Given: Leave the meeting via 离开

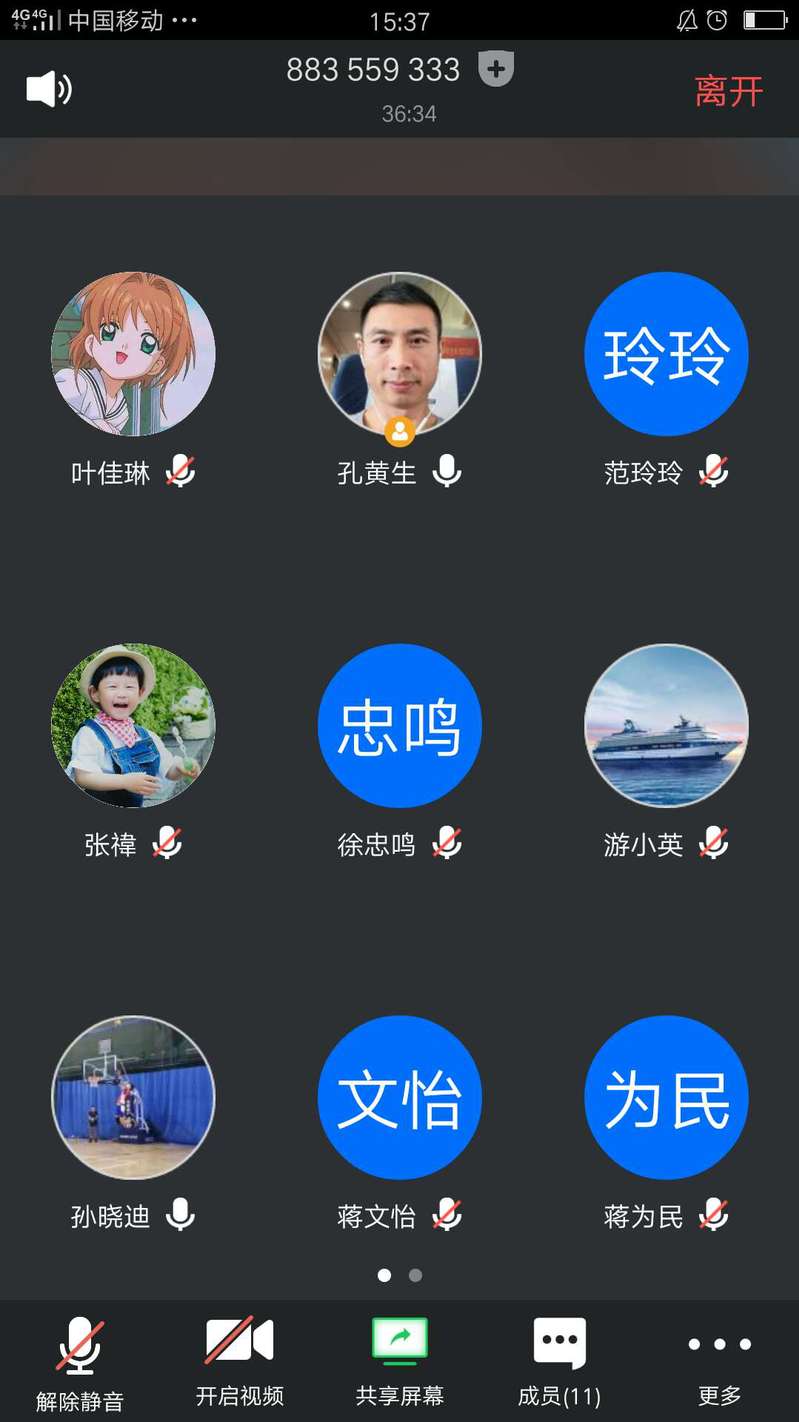Looking at the screenshot, I should click(729, 91).
